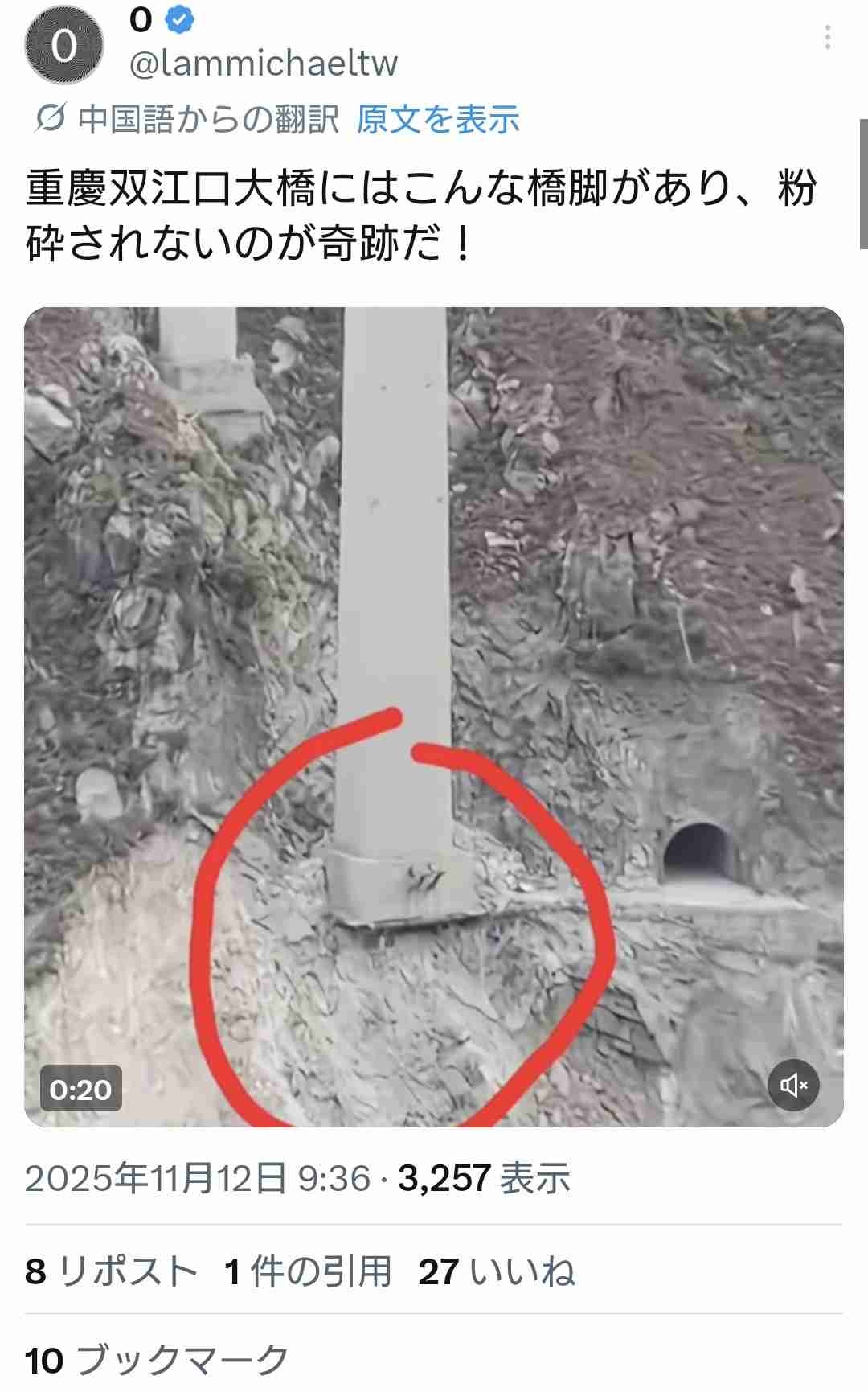Tap 原文を表示 to show the original text
868x1392 pixels.
[x=438, y=120]
